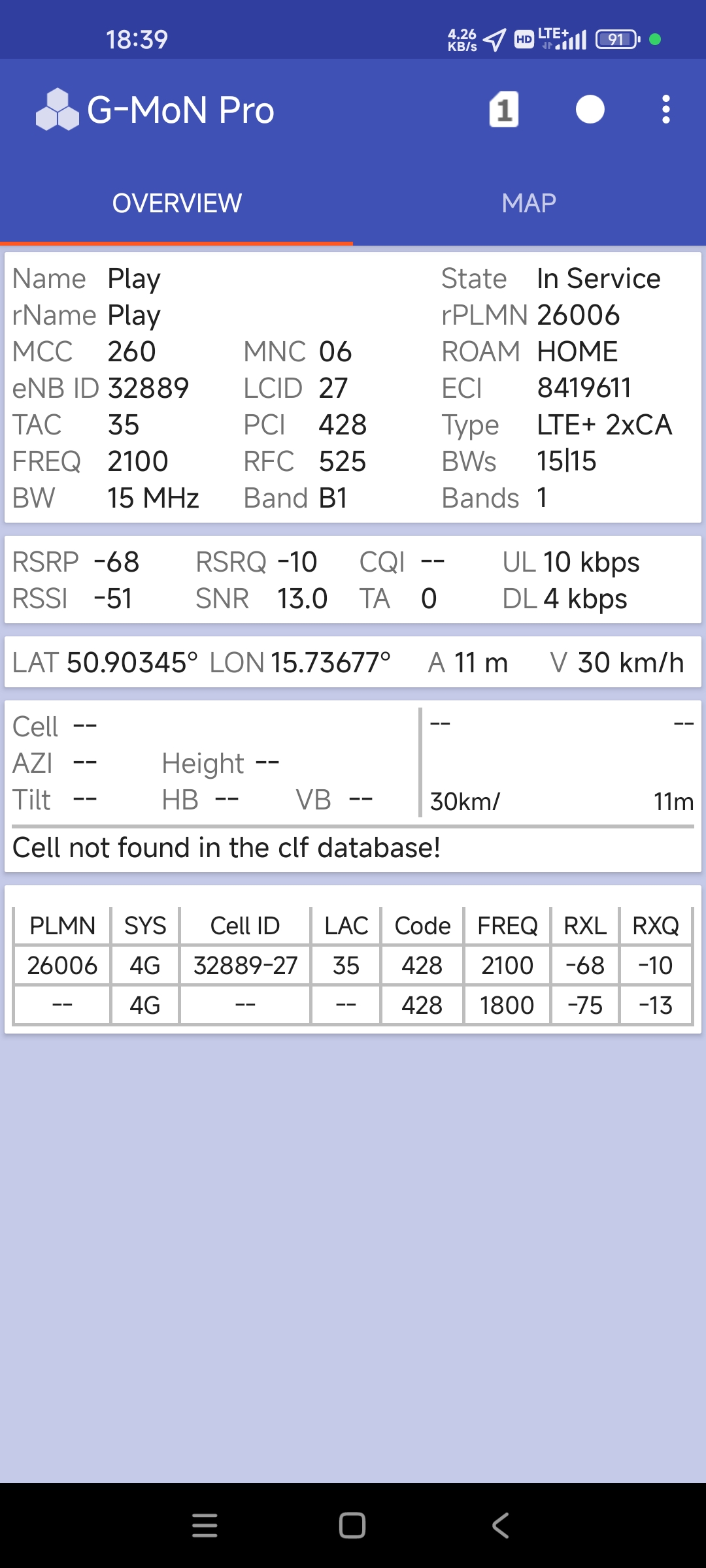This screenshot has height=1568, width=706.
Task: Go back using the system back button
Action: click(500, 1526)
